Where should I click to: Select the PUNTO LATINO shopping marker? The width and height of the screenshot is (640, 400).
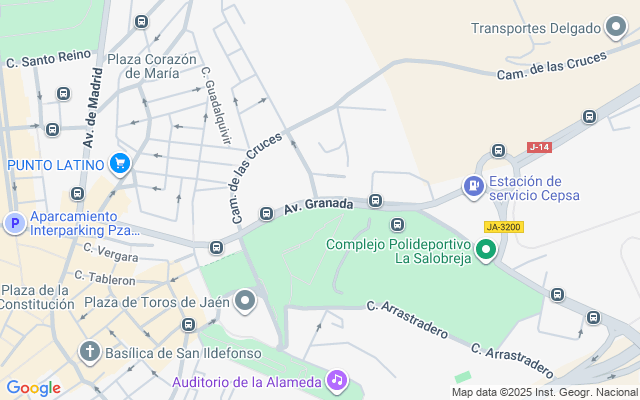[121, 164]
